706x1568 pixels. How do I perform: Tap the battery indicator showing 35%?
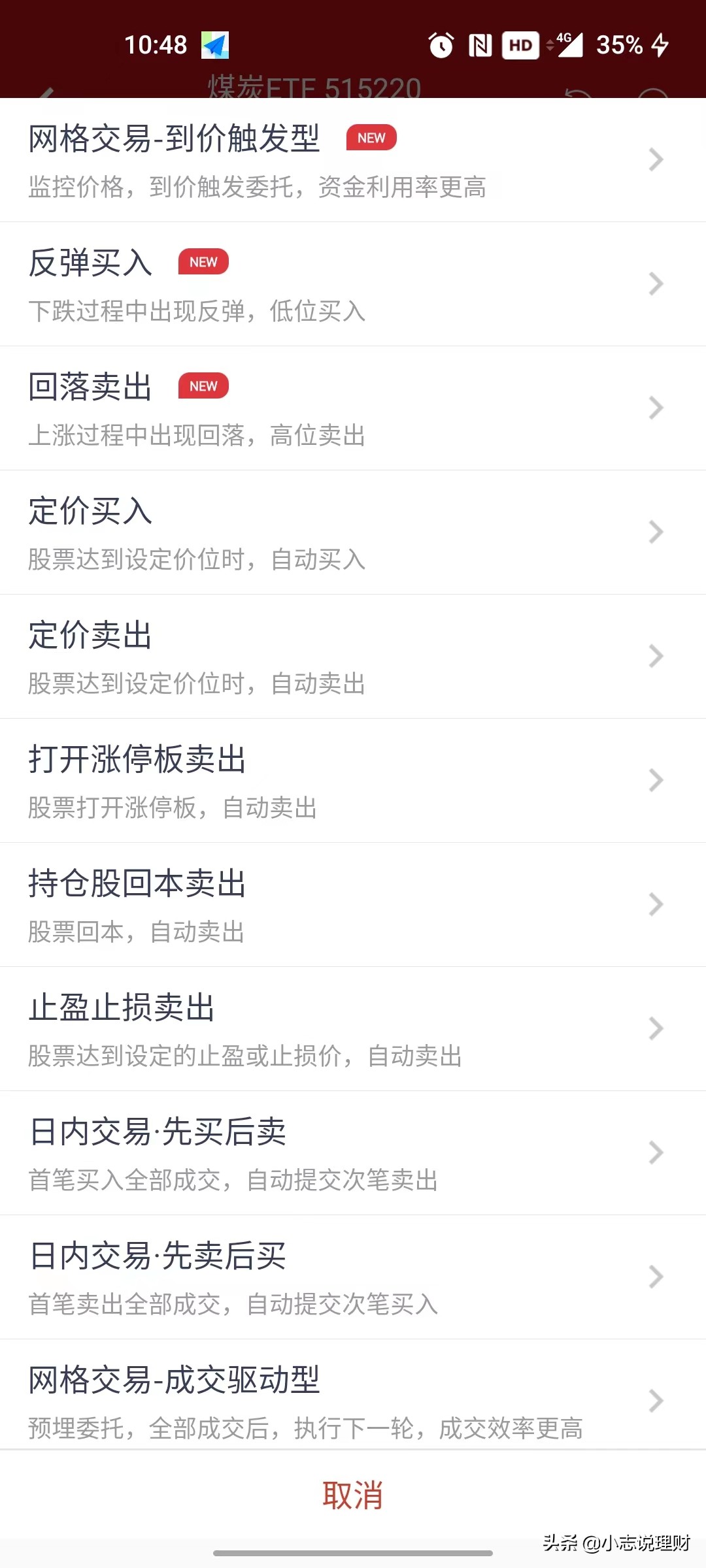(618, 44)
